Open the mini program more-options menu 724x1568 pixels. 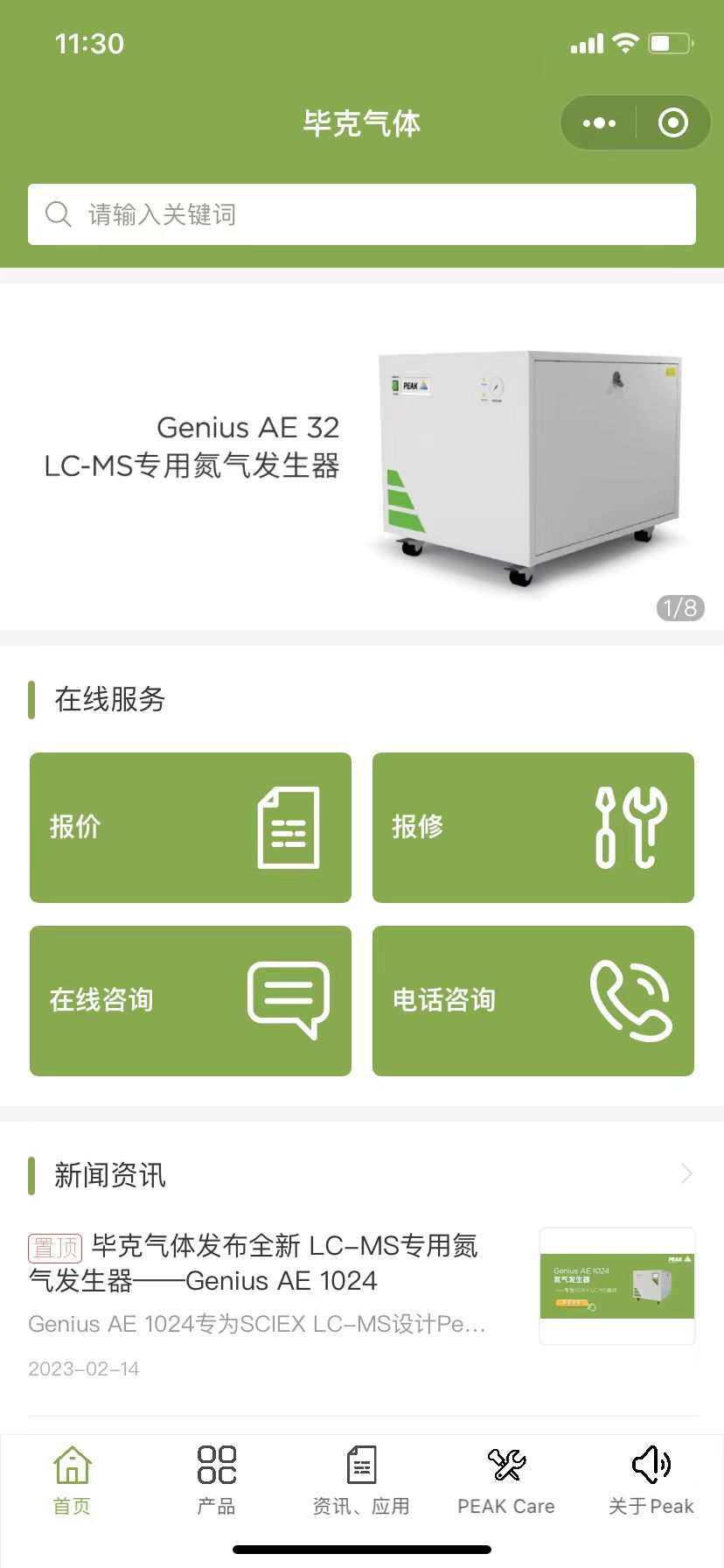[x=599, y=123]
